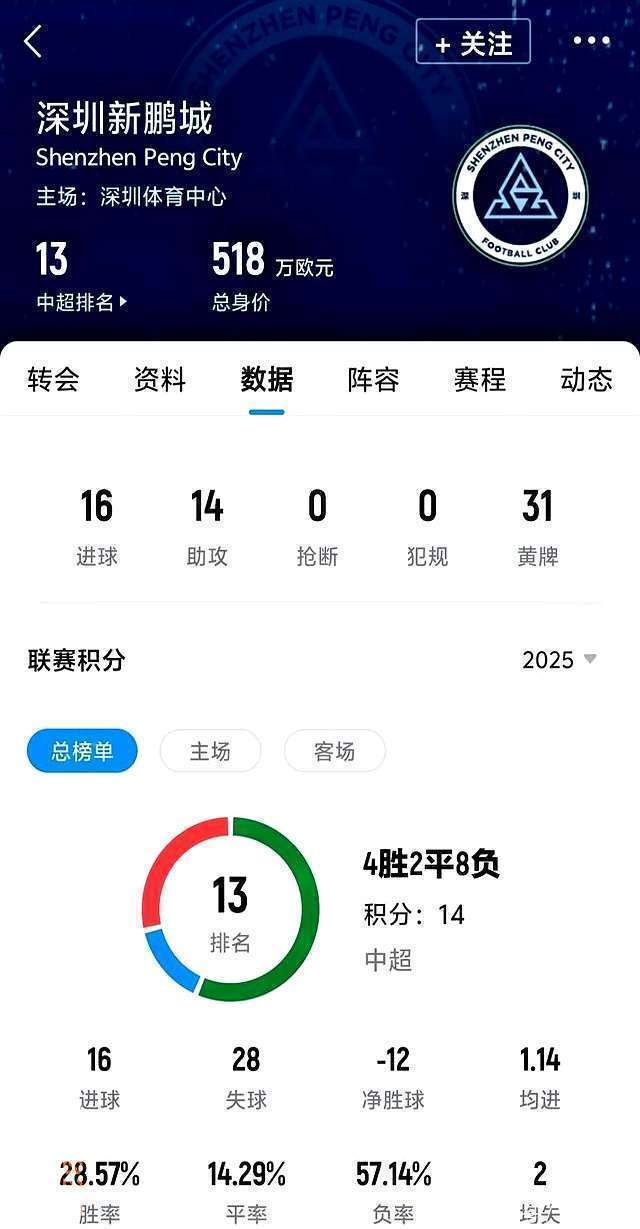
Task: Switch to the 阵容 tab
Action: click(373, 380)
